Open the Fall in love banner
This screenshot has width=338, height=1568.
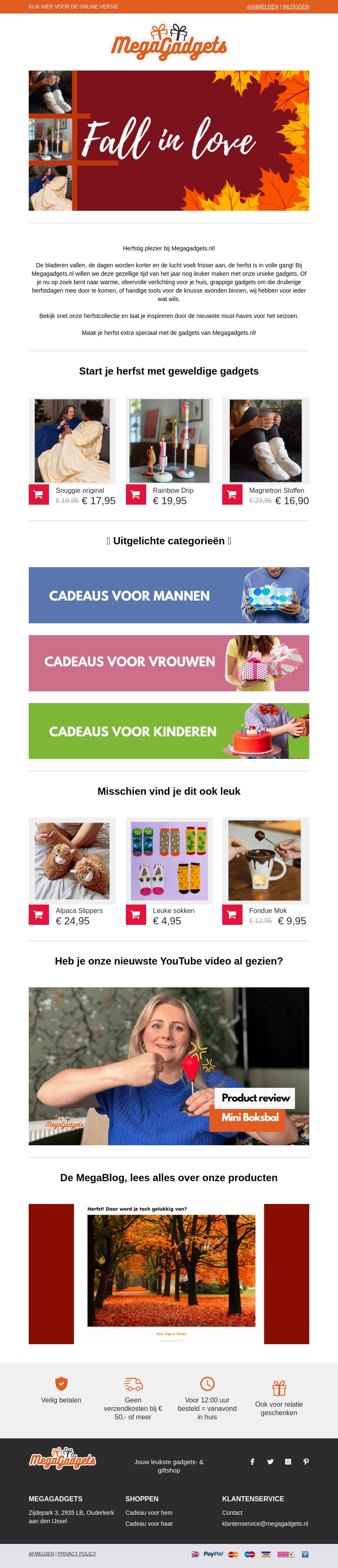pos(169,141)
